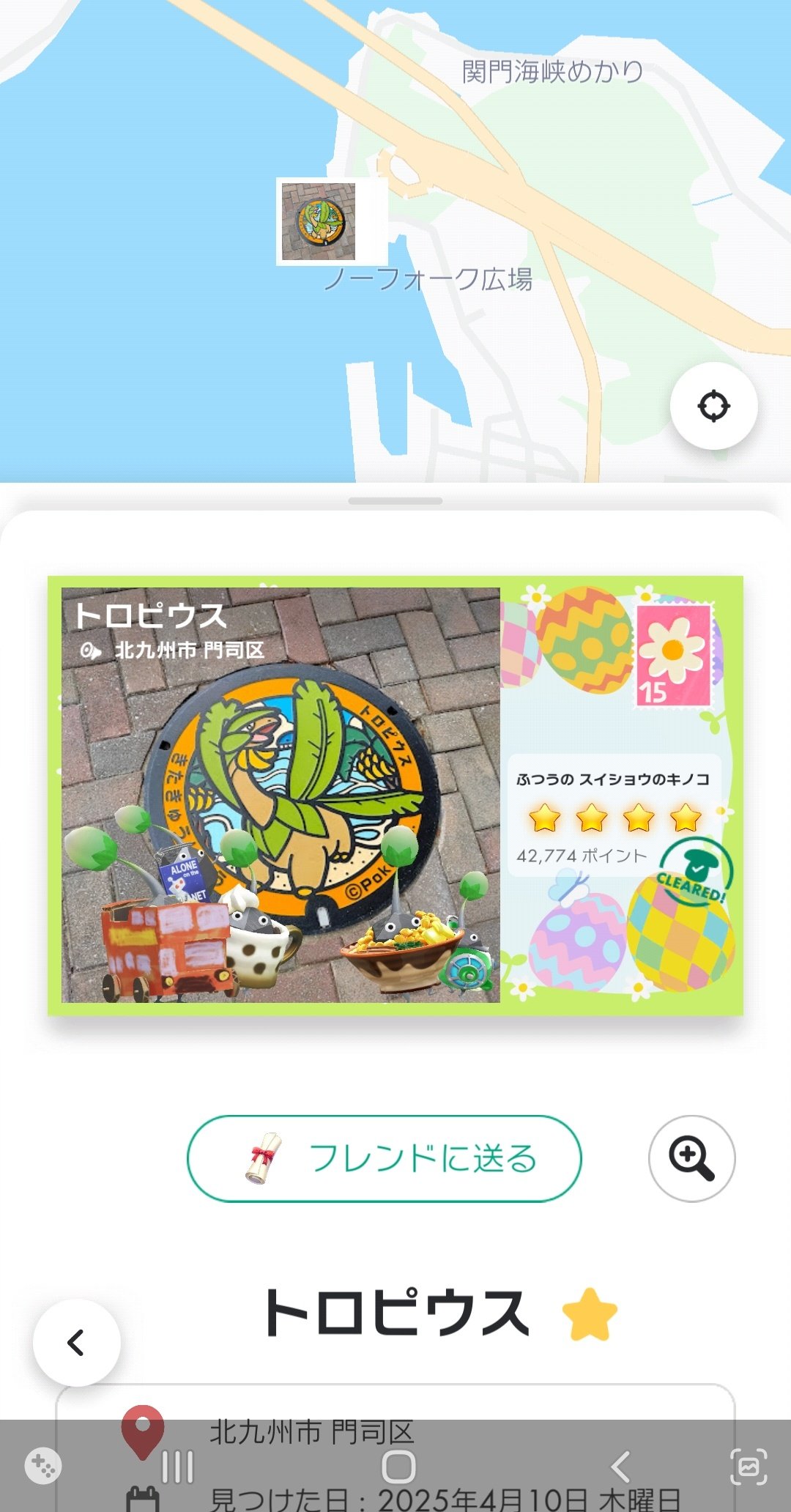Recenter map with the location target button
The width and height of the screenshot is (791, 1512).
(x=713, y=406)
